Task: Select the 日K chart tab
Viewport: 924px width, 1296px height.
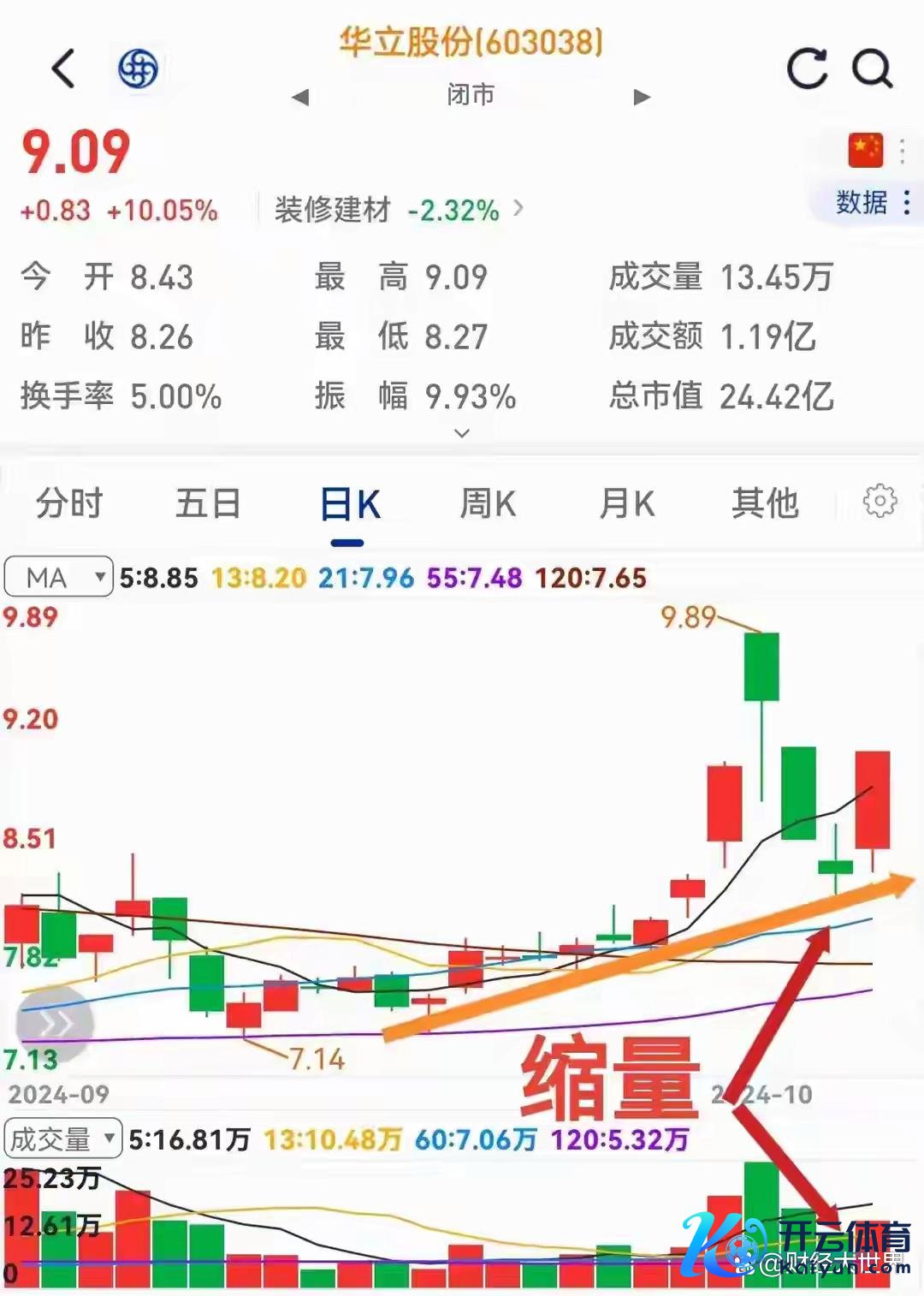Action: point(349,505)
